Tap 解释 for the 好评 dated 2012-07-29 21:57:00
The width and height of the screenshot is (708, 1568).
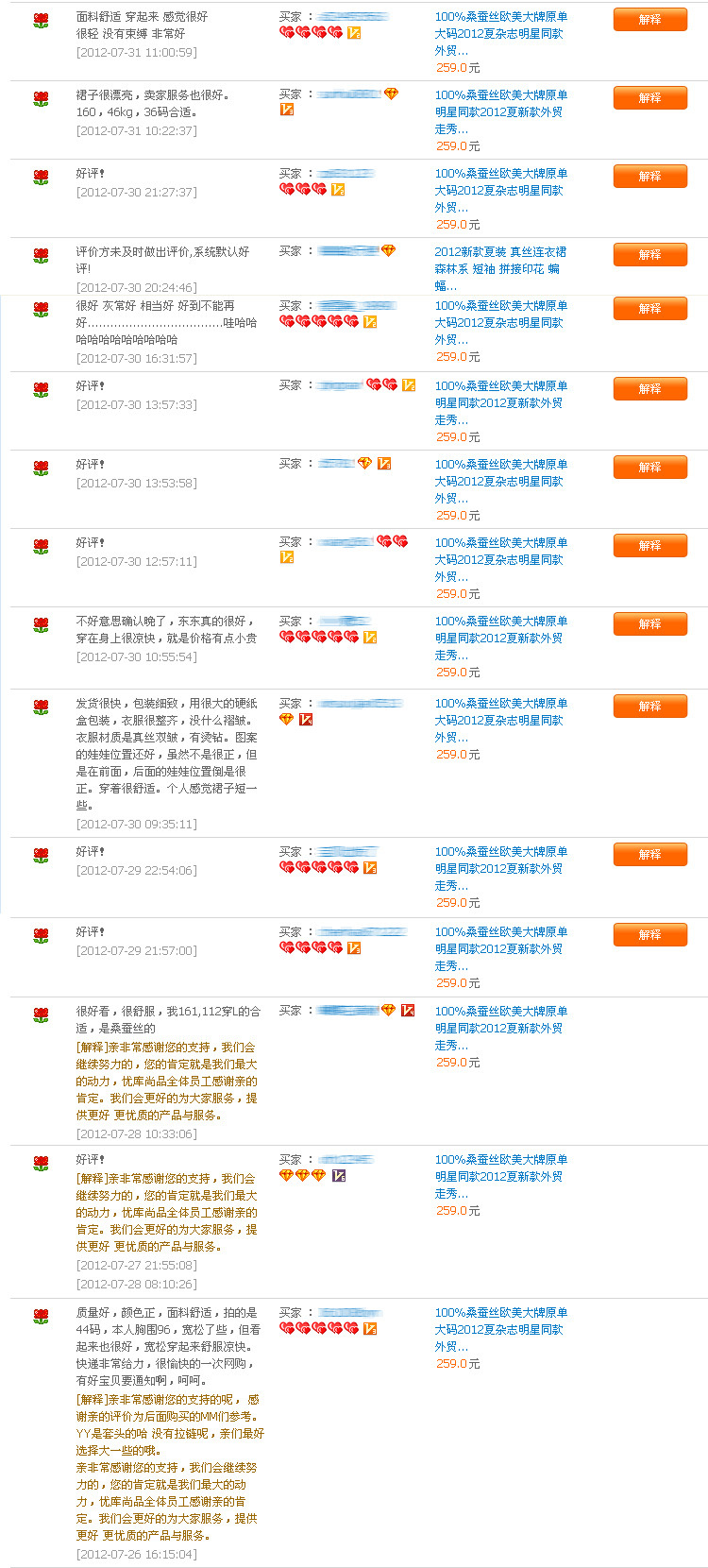tap(650, 935)
